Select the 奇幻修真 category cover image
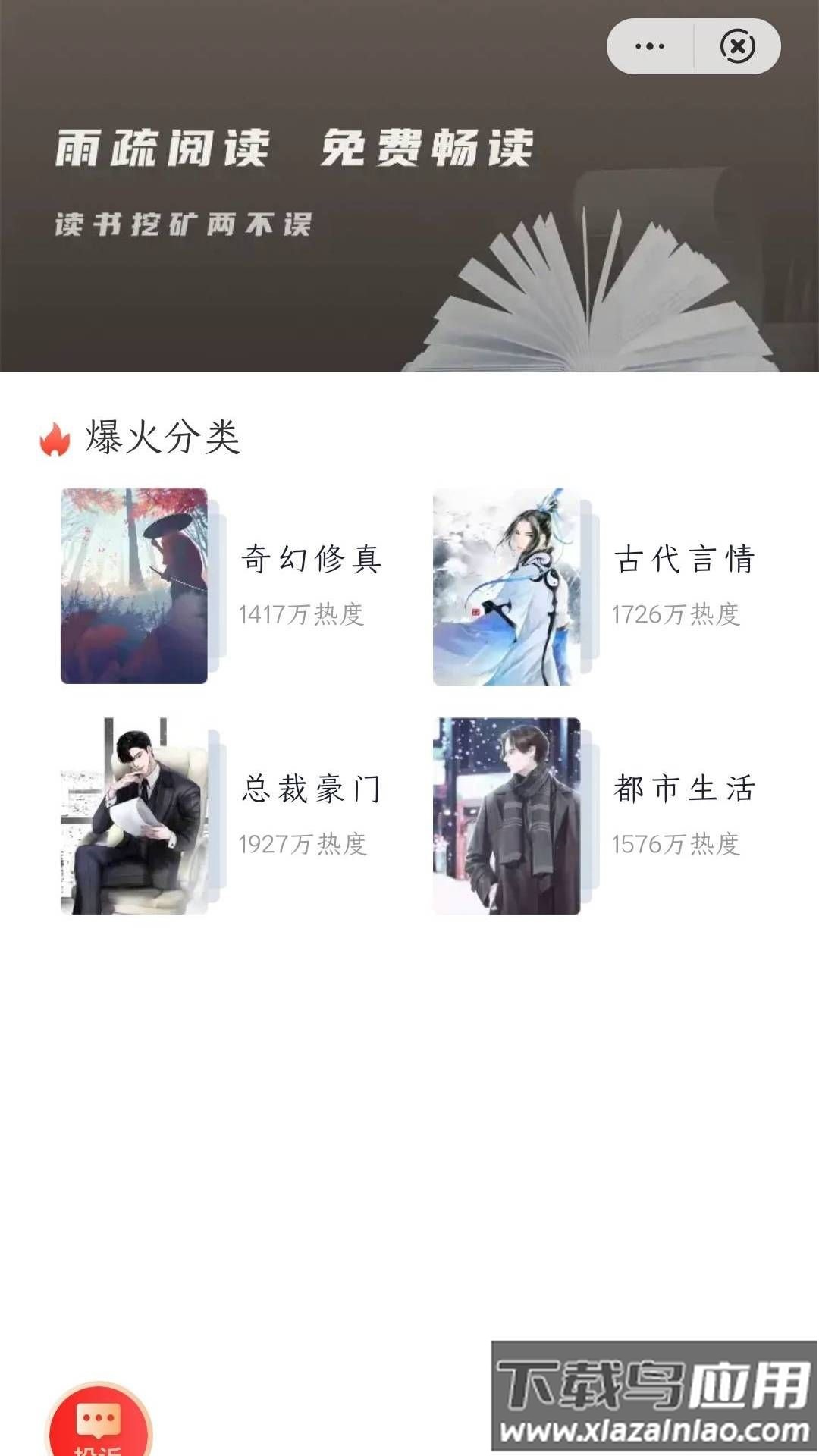The height and width of the screenshot is (1456, 819). (133, 588)
